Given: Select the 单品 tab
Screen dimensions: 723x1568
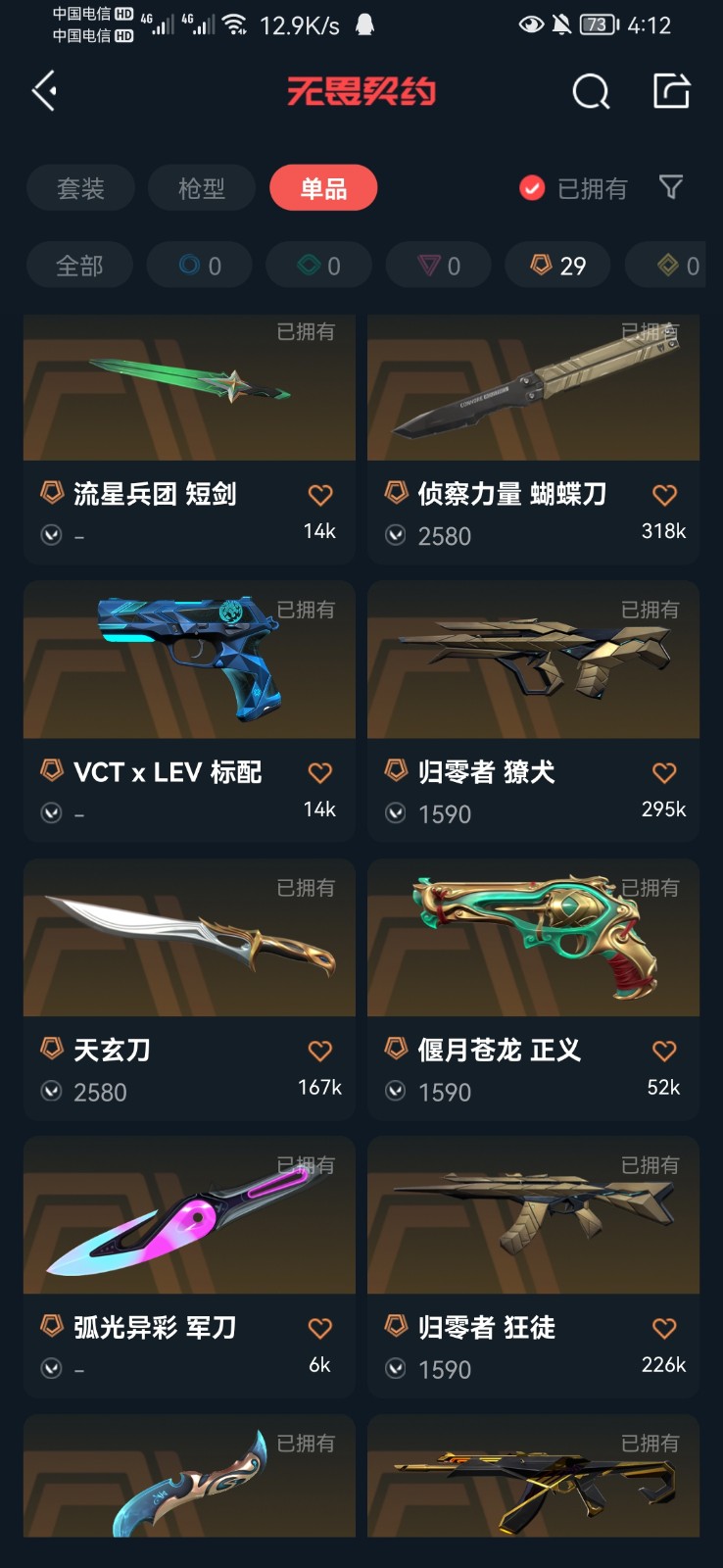Looking at the screenshot, I should tap(323, 188).
